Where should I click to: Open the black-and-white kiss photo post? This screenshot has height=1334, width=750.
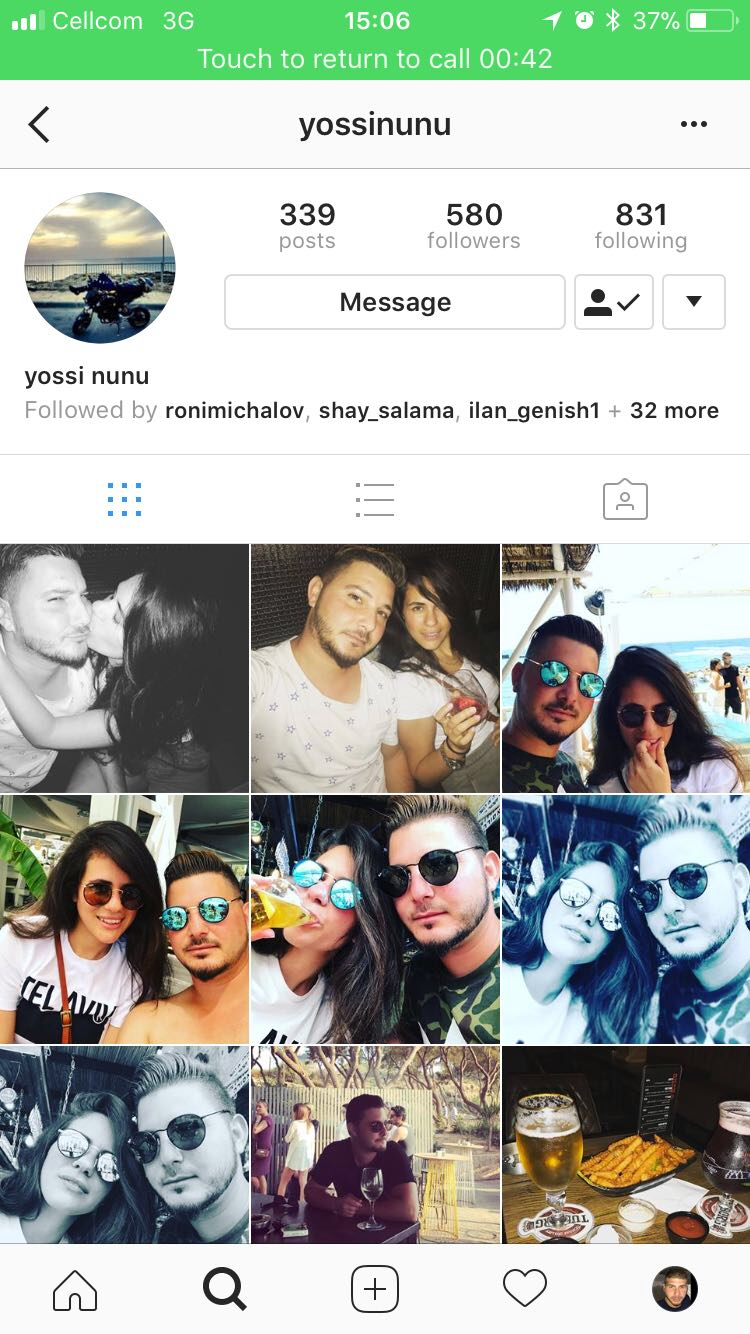[x=124, y=668]
